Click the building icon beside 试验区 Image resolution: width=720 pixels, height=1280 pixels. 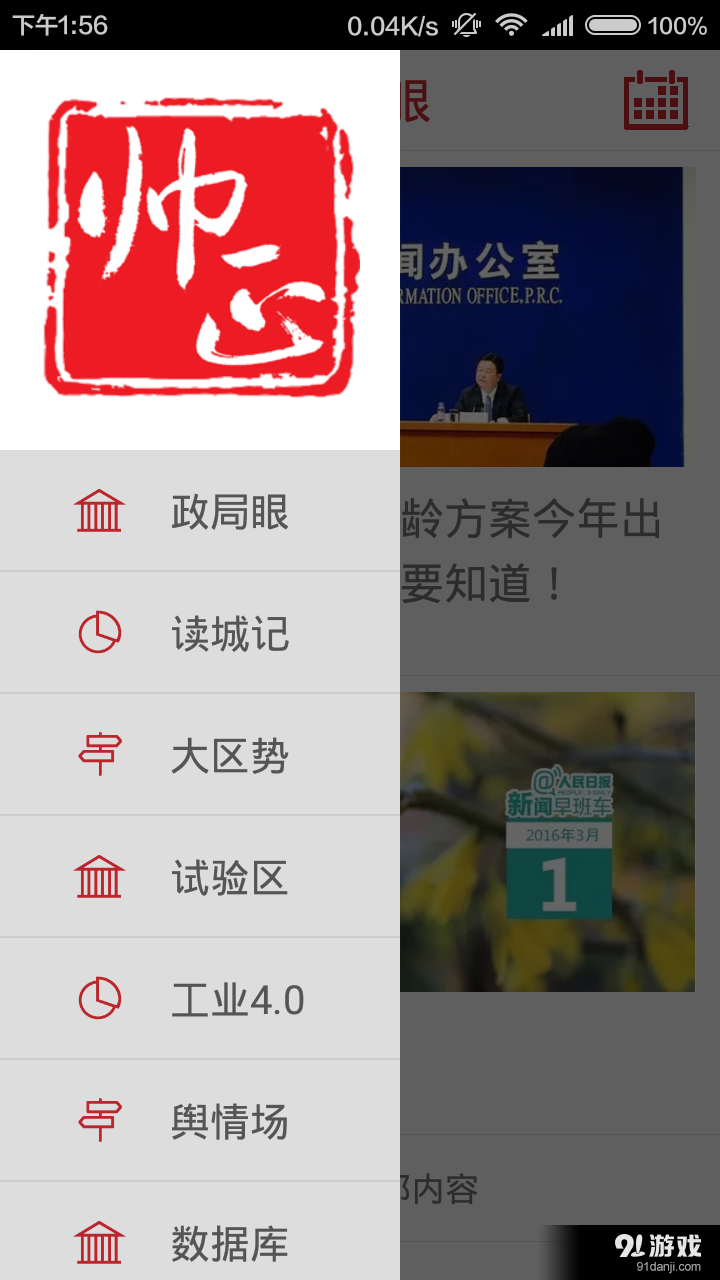(100, 876)
